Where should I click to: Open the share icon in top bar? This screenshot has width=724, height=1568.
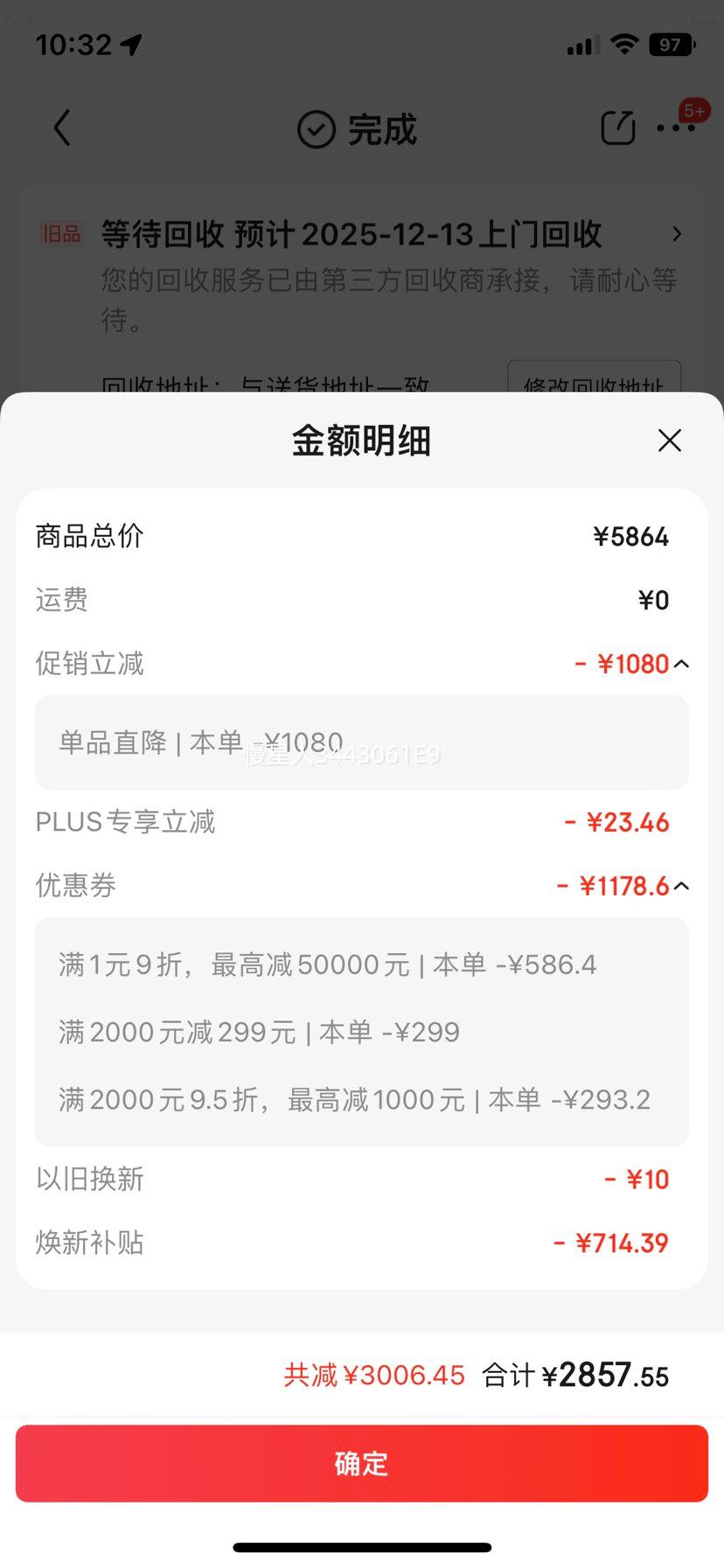pyautogui.click(x=617, y=128)
